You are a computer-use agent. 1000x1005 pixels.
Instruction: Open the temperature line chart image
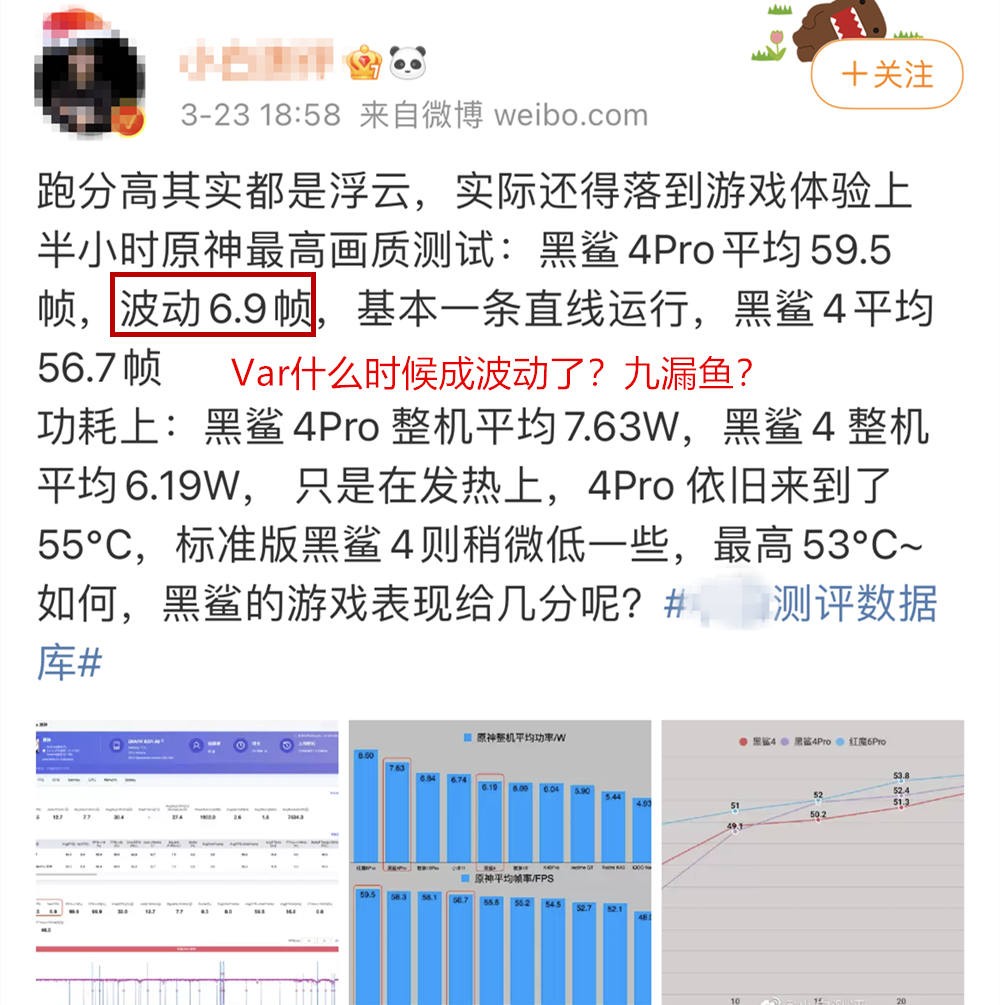pyautogui.click(x=812, y=860)
